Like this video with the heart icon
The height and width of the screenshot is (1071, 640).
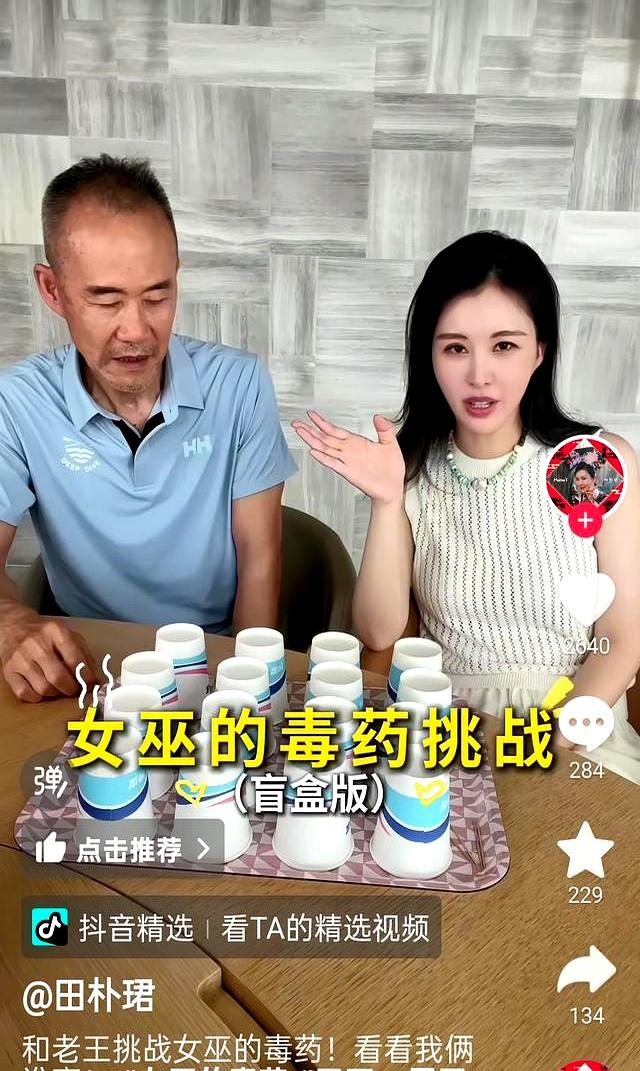click(x=587, y=599)
